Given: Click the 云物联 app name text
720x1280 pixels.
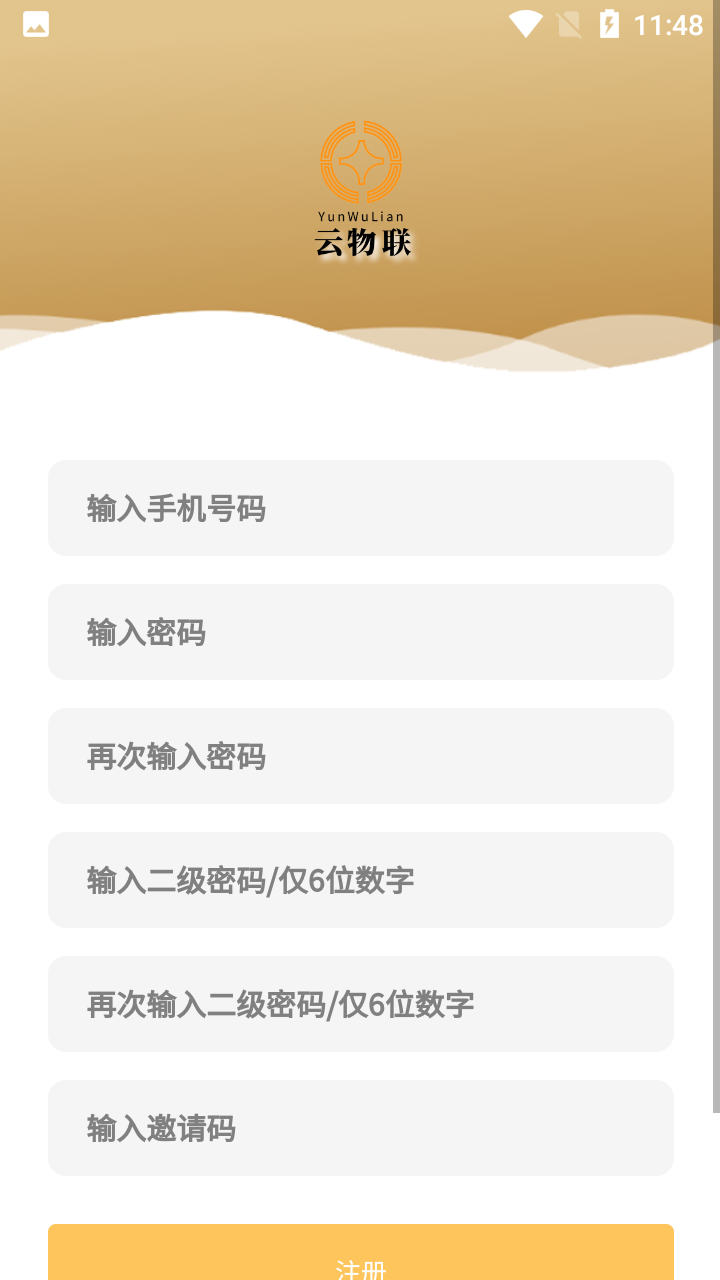Looking at the screenshot, I should pyautogui.click(x=363, y=240).
